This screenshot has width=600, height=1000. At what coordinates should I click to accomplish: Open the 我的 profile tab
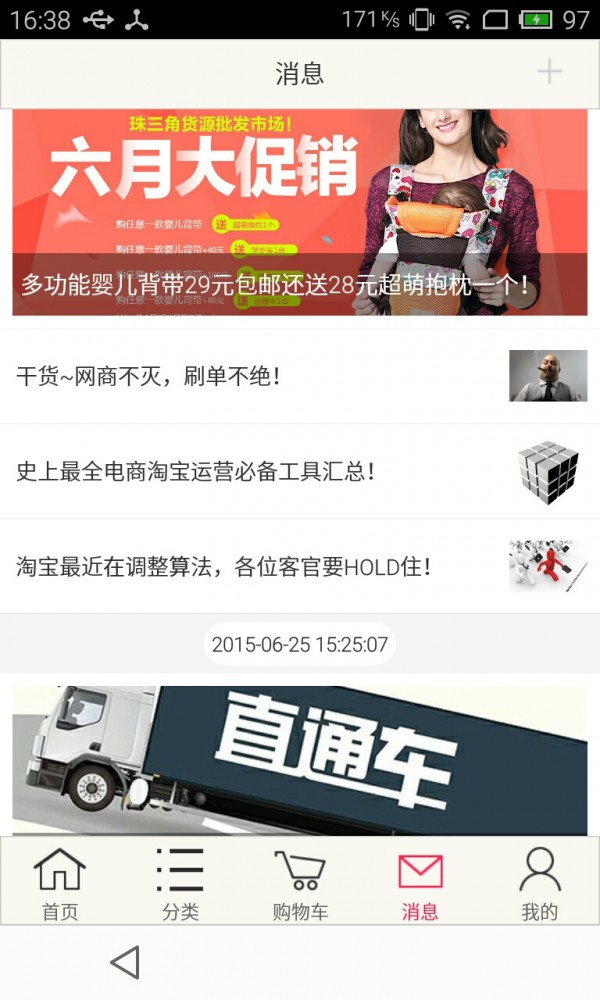coord(539,882)
